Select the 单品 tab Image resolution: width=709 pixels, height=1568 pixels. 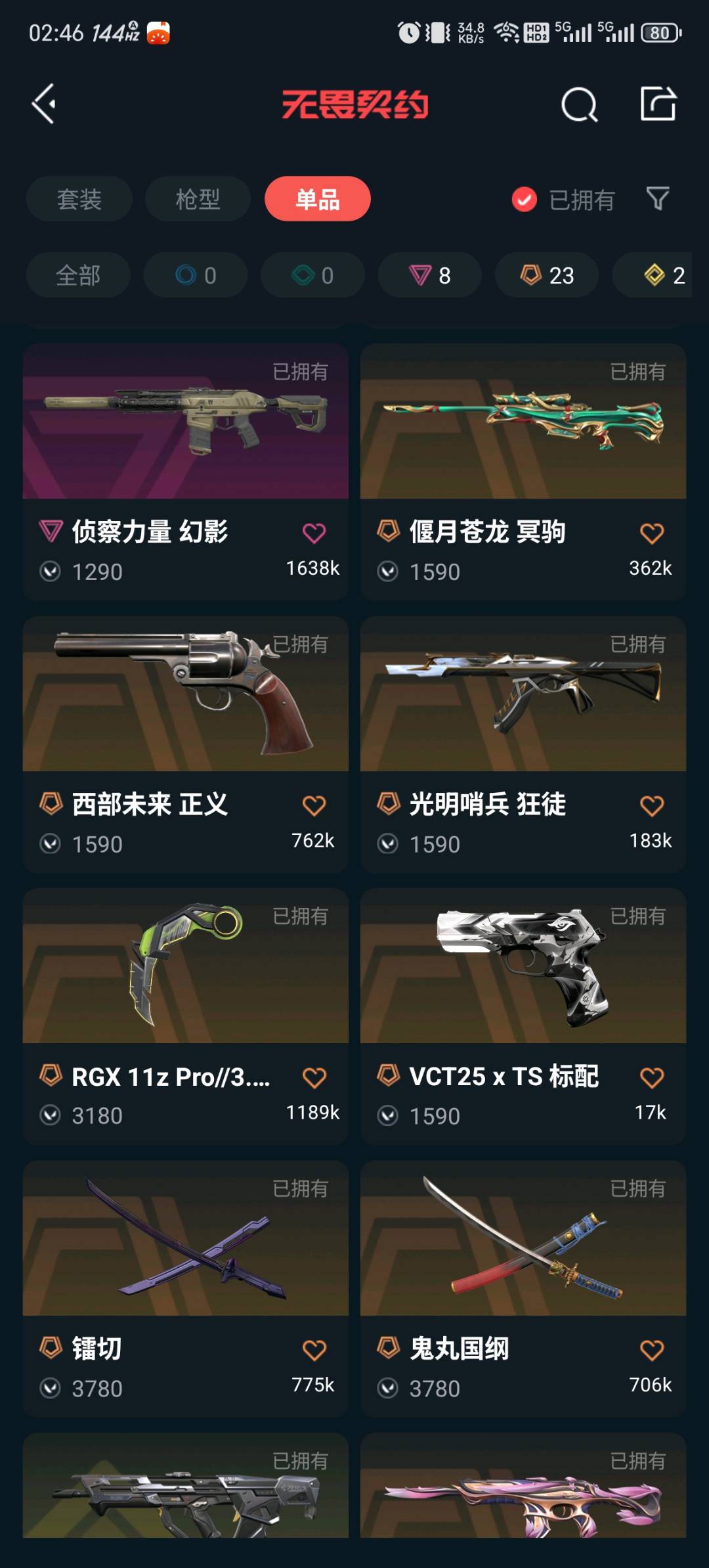click(317, 199)
